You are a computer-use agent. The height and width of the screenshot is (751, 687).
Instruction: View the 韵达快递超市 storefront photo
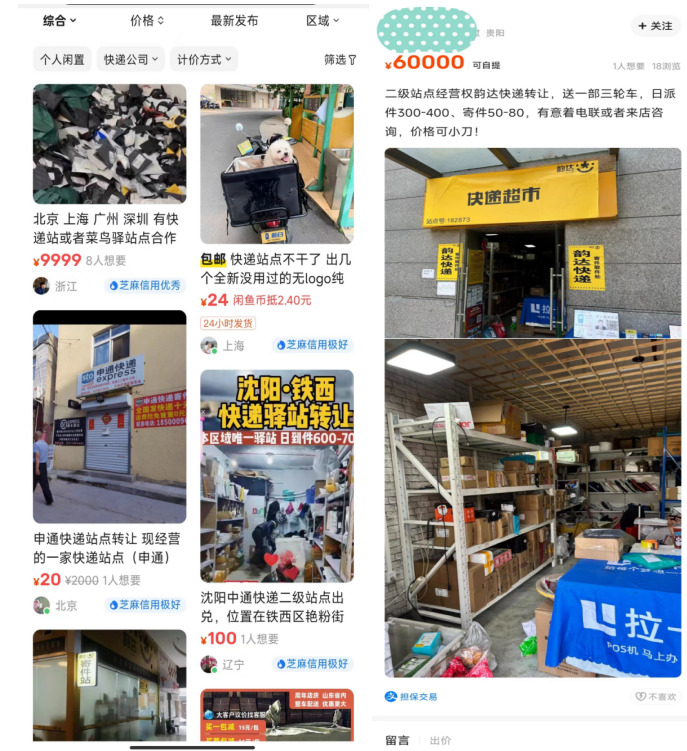(532, 242)
